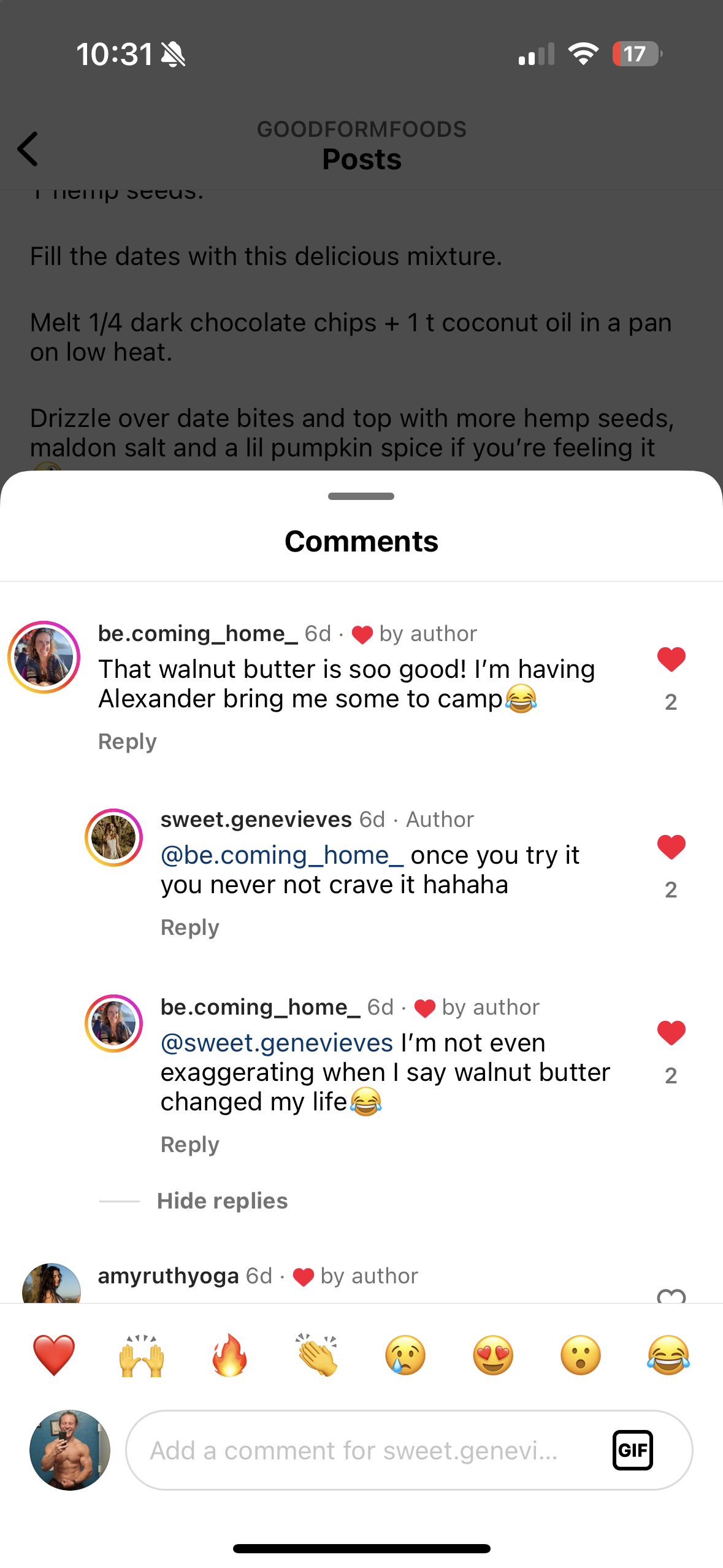This screenshot has height=1568, width=723.
Task: Like amyruthyoga's comment
Action: [671, 1294]
